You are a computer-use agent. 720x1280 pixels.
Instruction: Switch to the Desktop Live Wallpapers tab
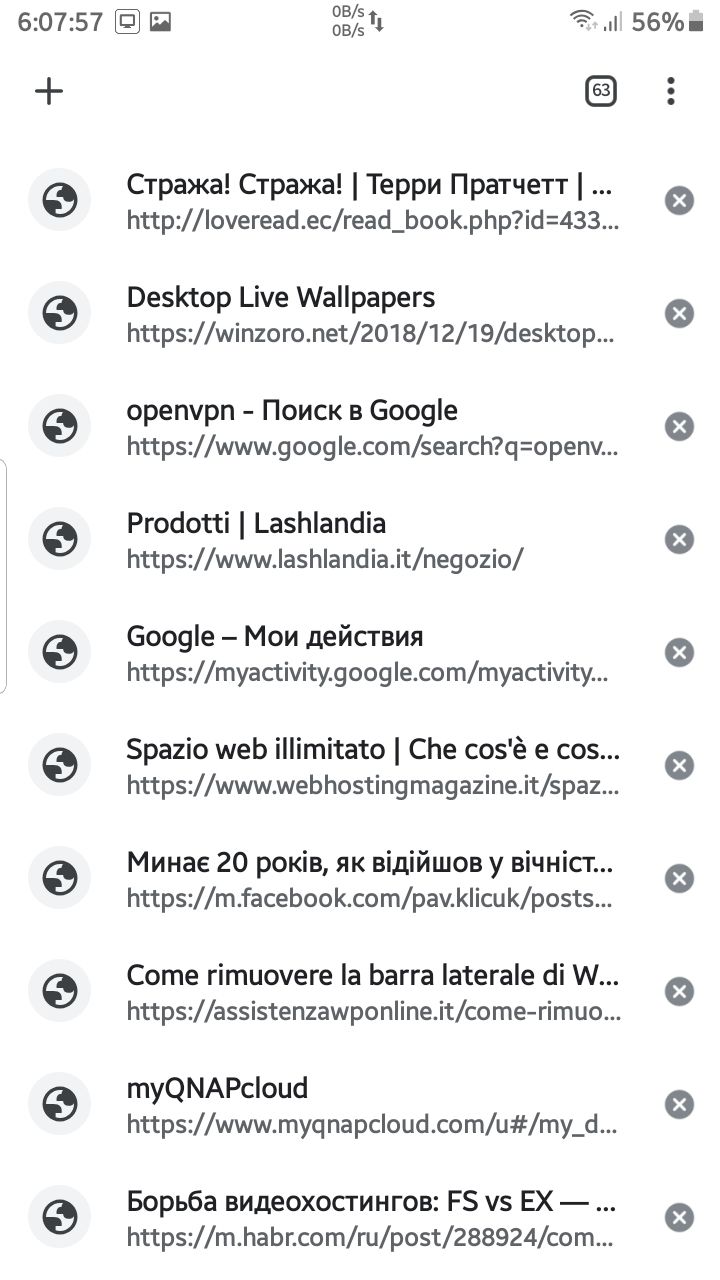coord(330,314)
